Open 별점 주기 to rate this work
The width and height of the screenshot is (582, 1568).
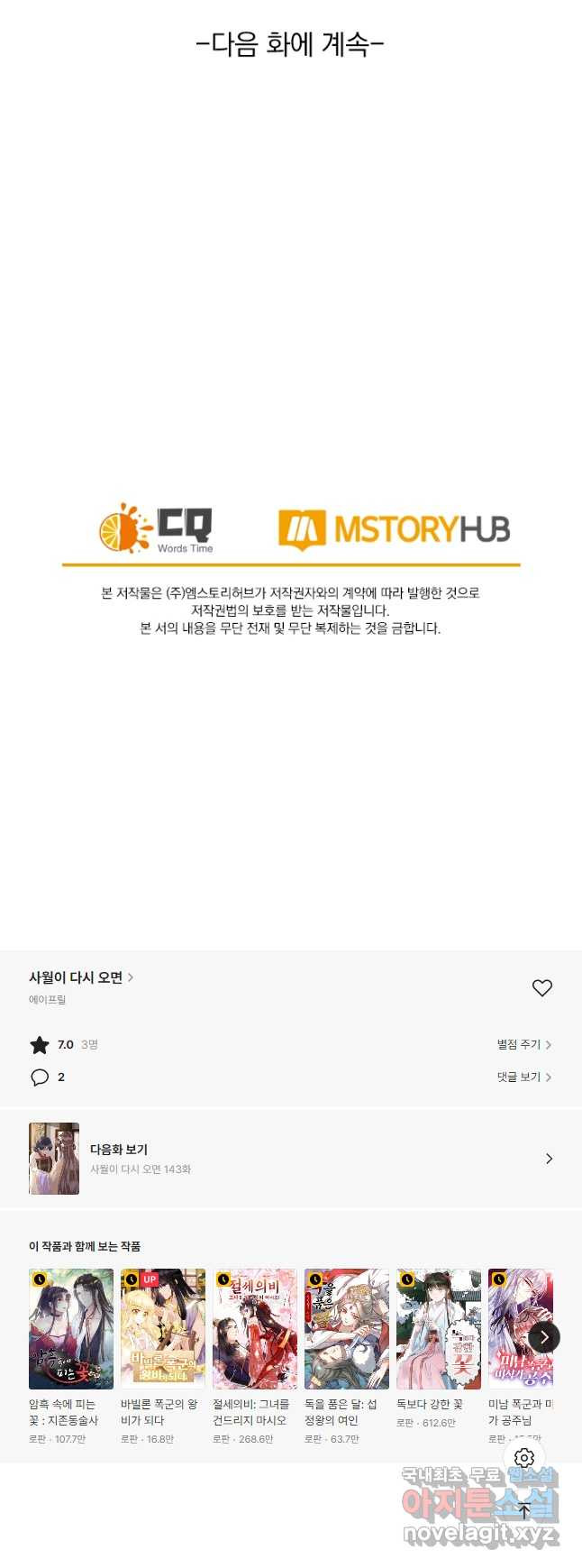click(523, 1044)
